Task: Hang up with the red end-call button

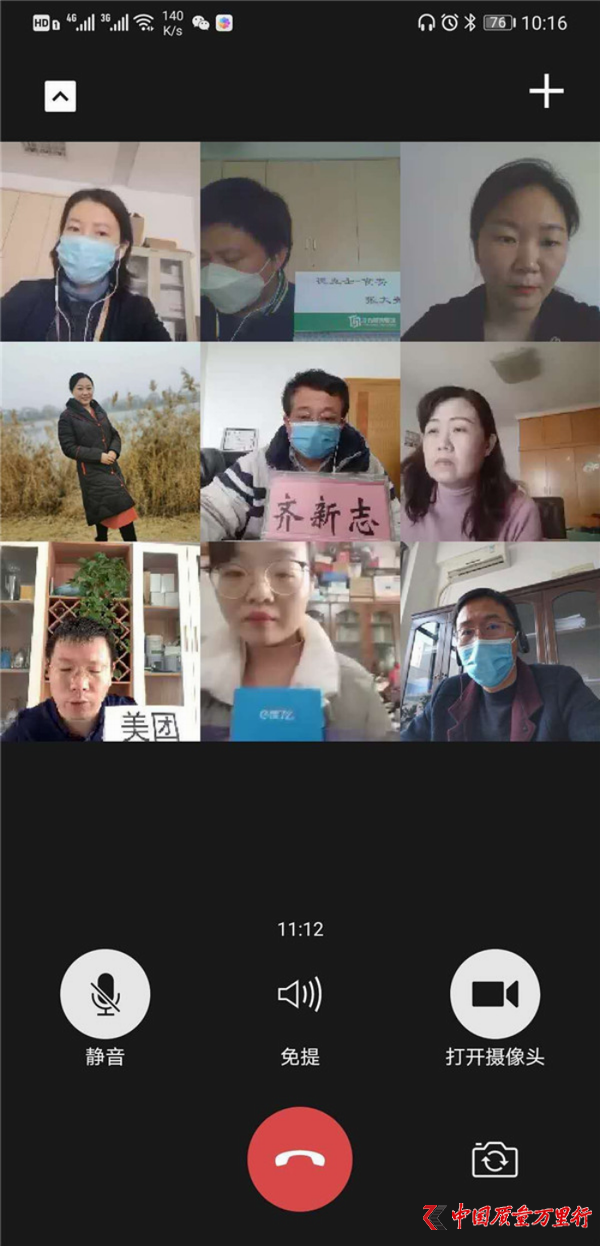Action: point(300,1159)
